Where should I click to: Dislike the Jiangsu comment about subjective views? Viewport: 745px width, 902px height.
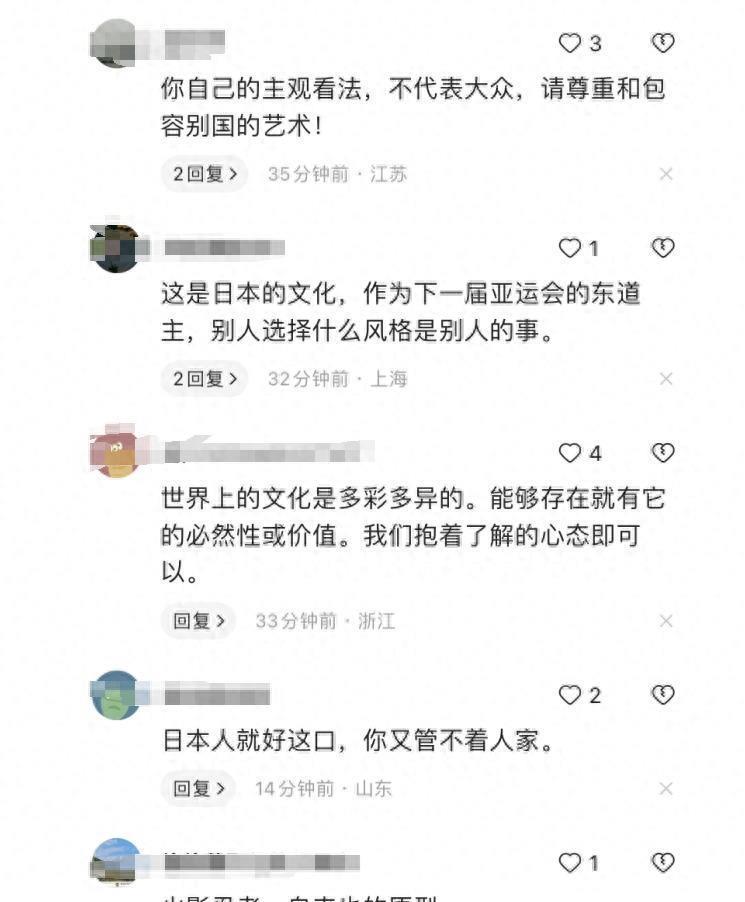tap(662, 43)
